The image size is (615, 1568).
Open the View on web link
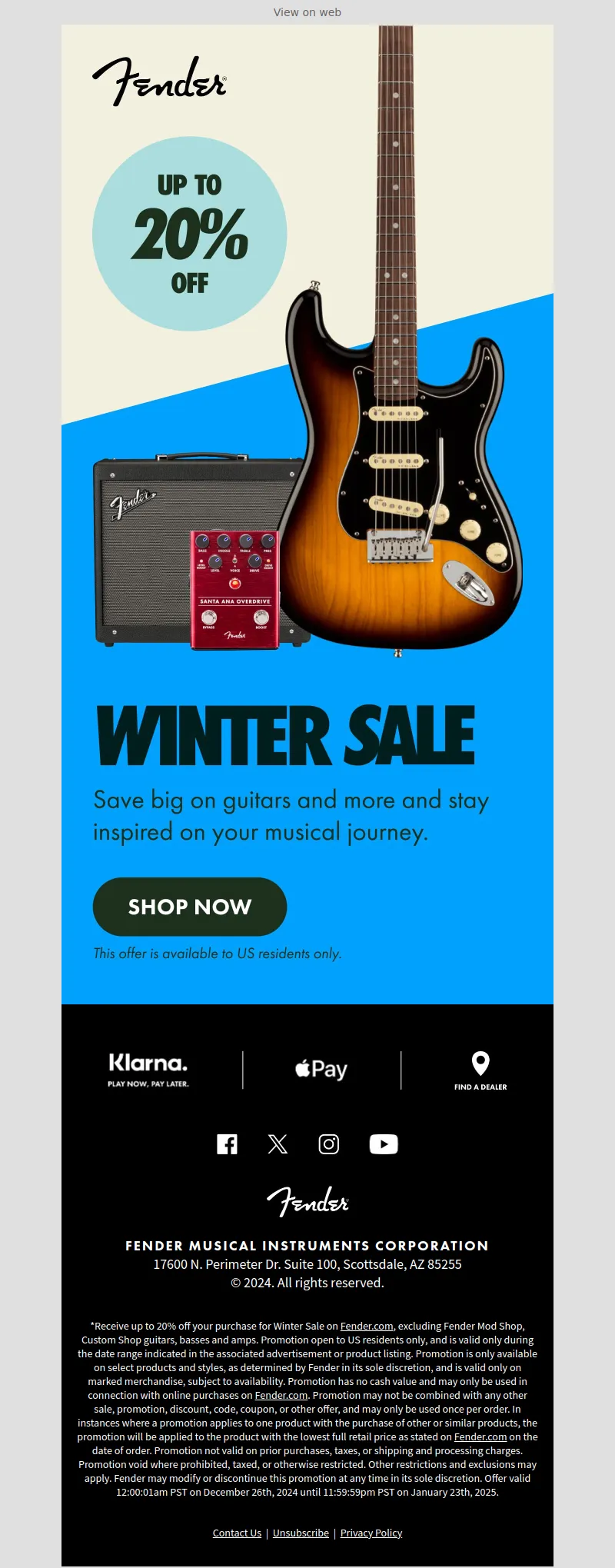click(x=307, y=12)
